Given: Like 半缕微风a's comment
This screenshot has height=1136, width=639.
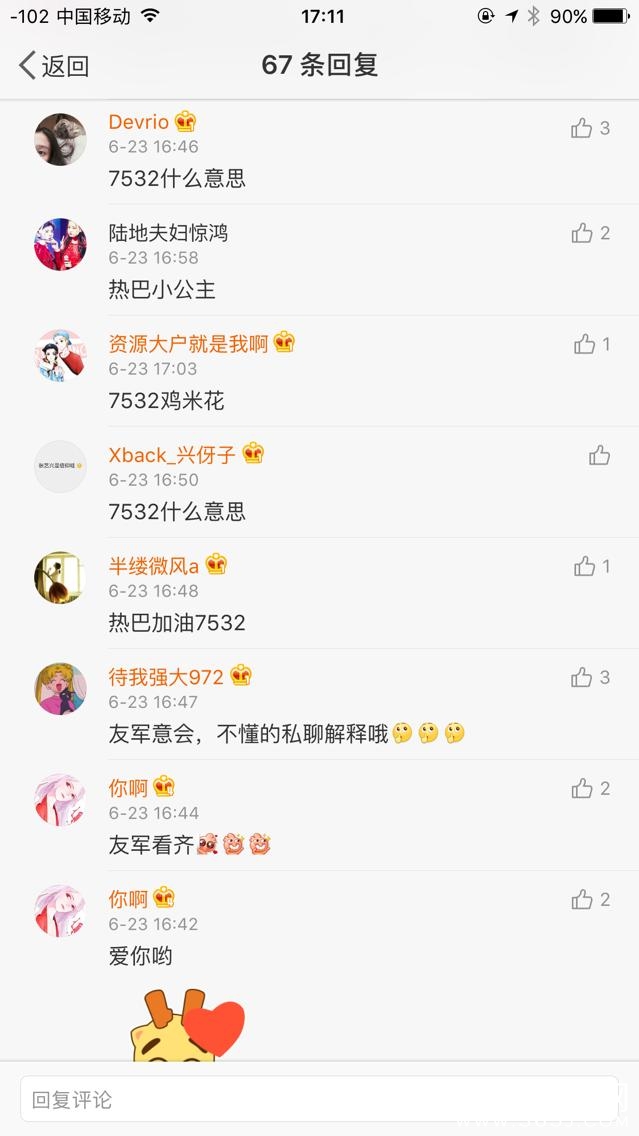Looking at the screenshot, I should tap(585, 567).
